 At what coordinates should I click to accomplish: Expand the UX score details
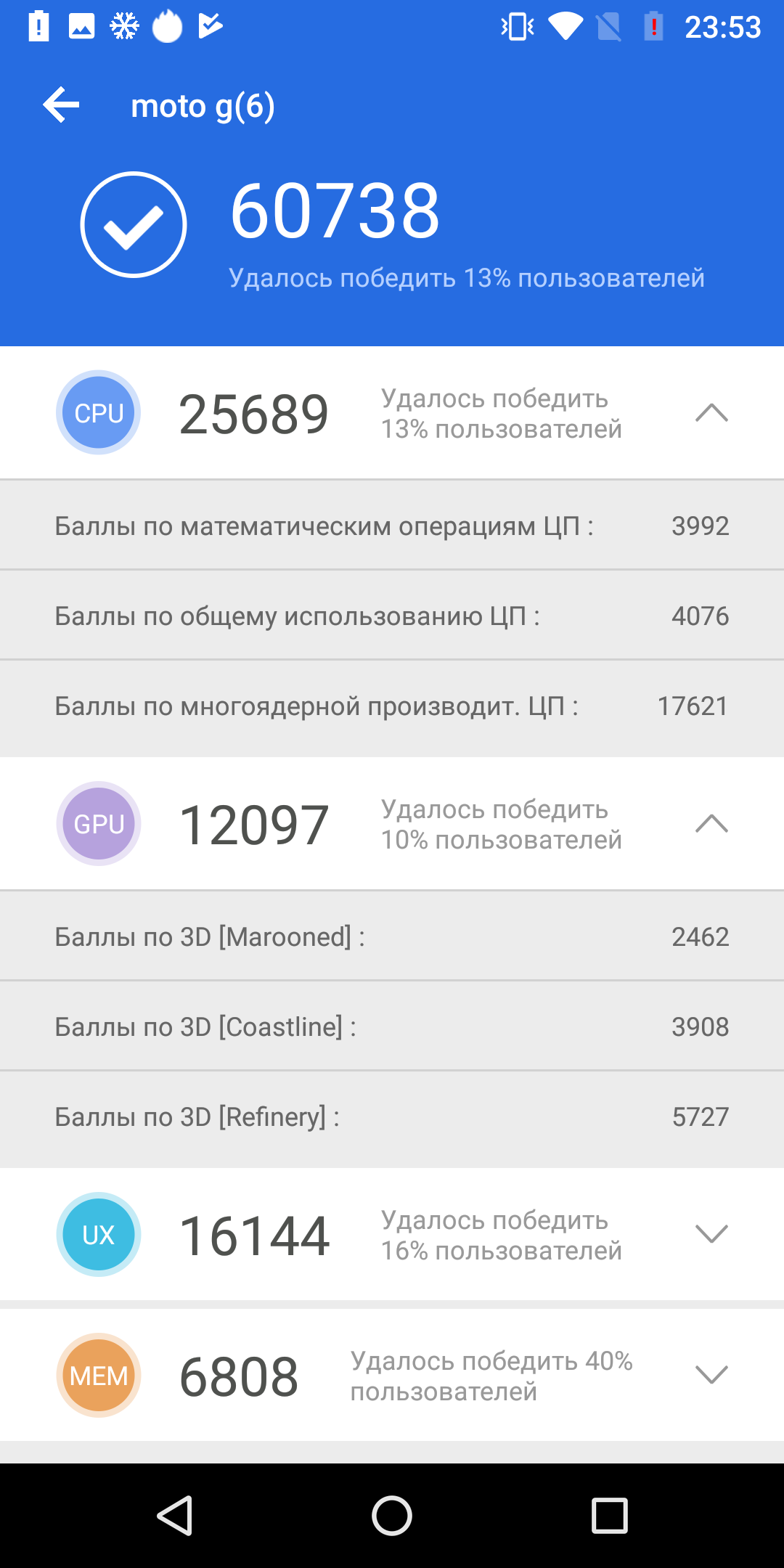pyautogui.click(x=711, y=1234)
